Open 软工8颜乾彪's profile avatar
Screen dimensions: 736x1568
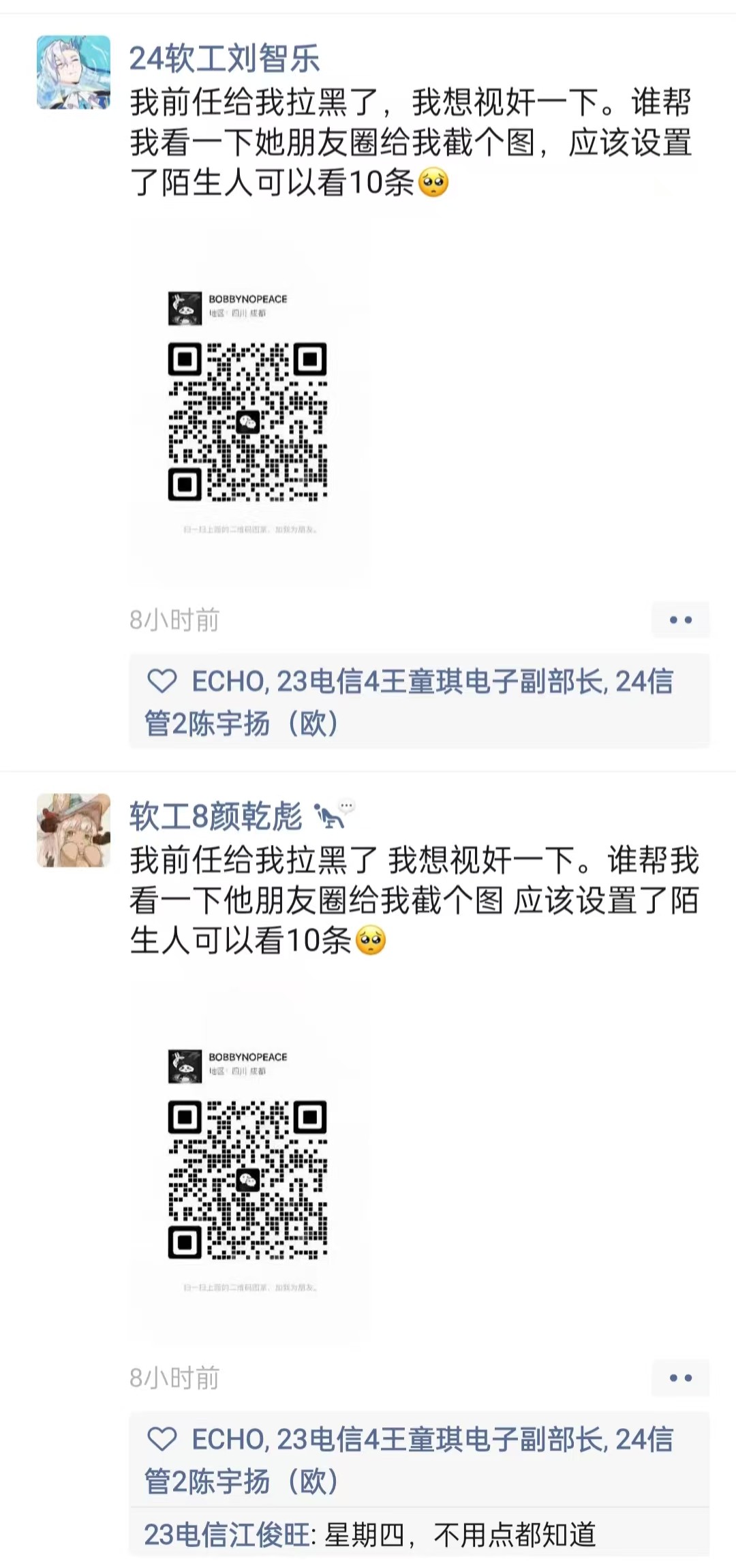[74, 830]
